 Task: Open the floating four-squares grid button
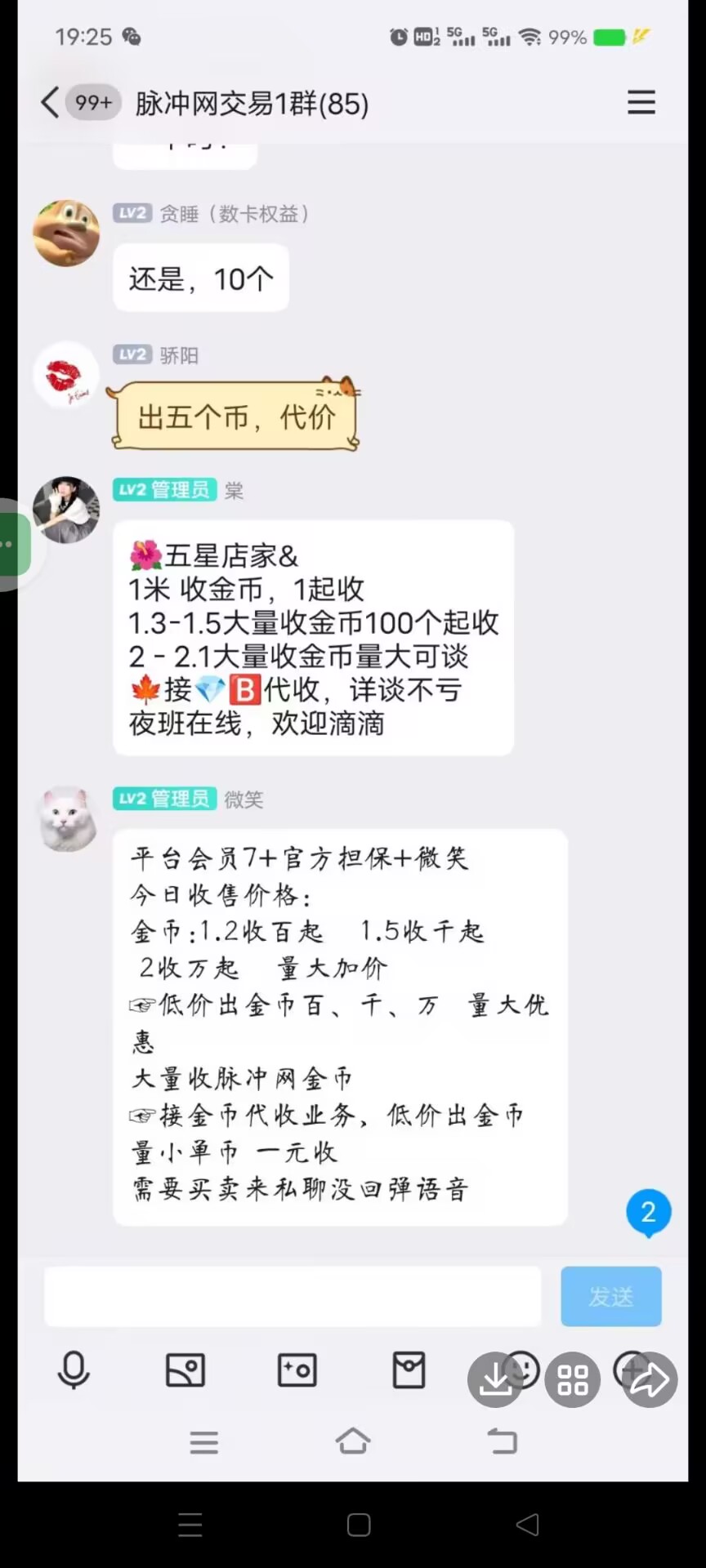point(573,1380)
